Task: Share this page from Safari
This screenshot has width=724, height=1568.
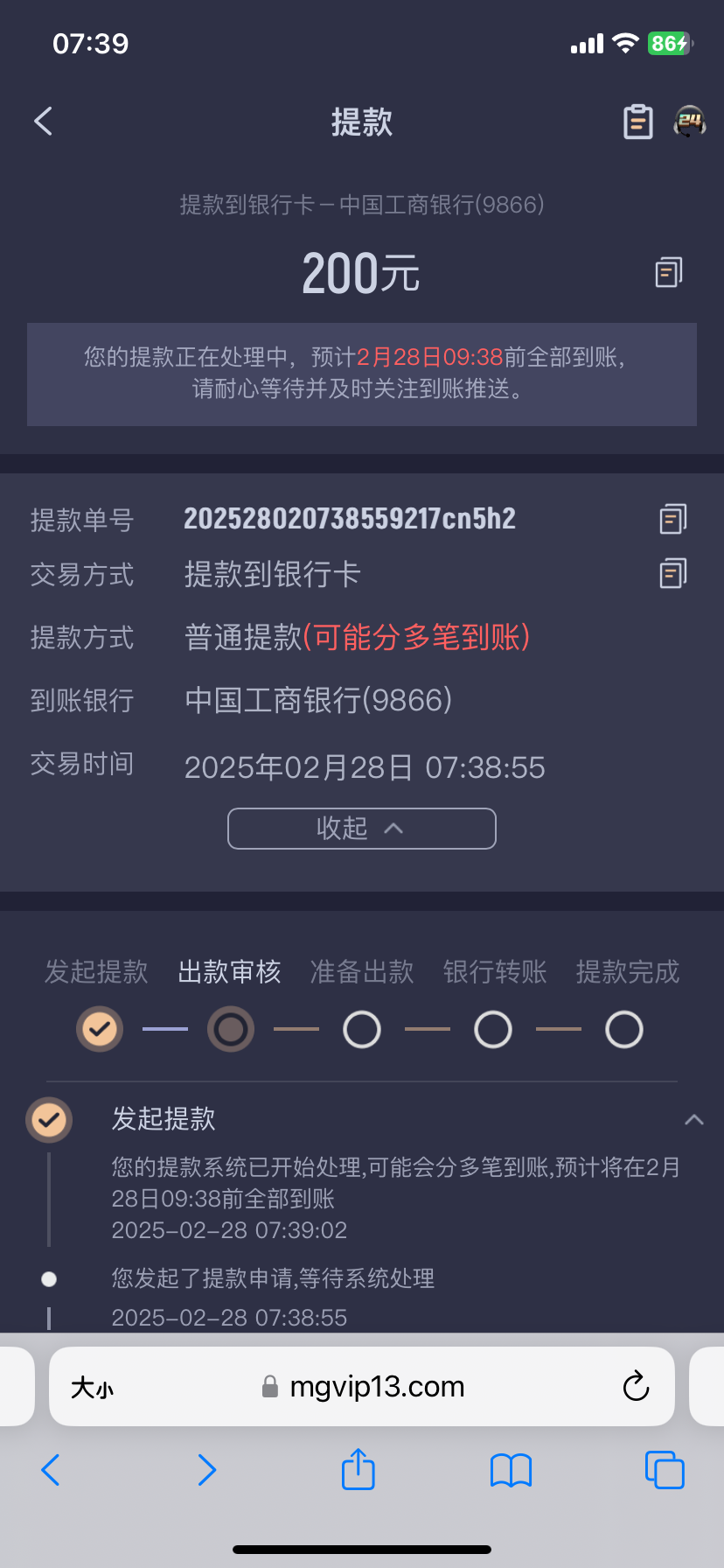Action: (x=359, y=1468)
